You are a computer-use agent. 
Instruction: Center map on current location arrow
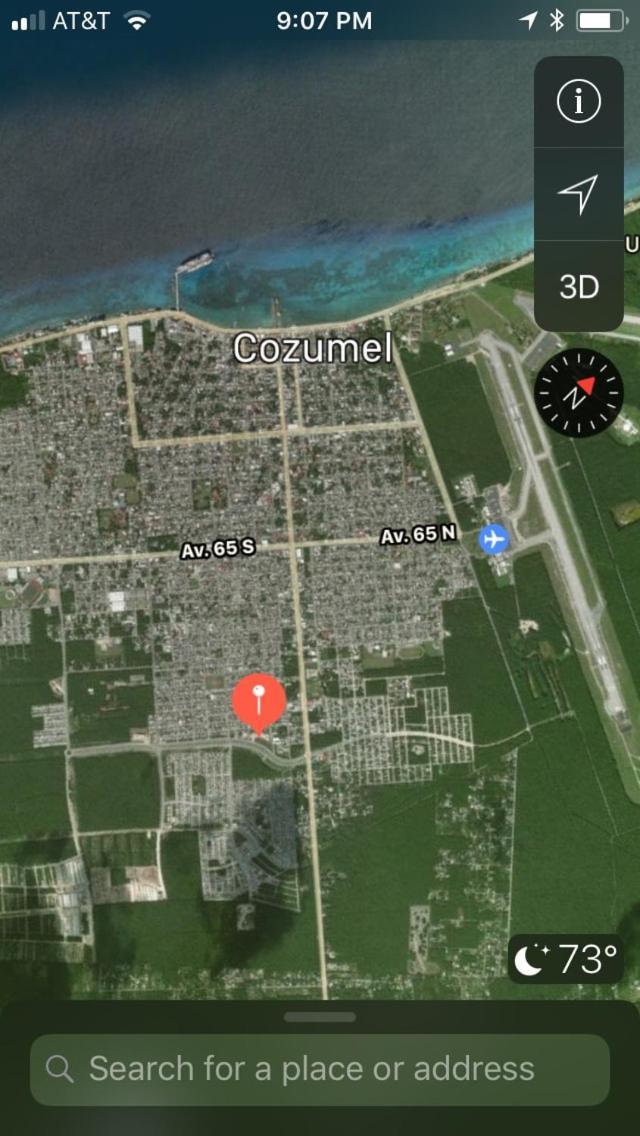(578, 194)
